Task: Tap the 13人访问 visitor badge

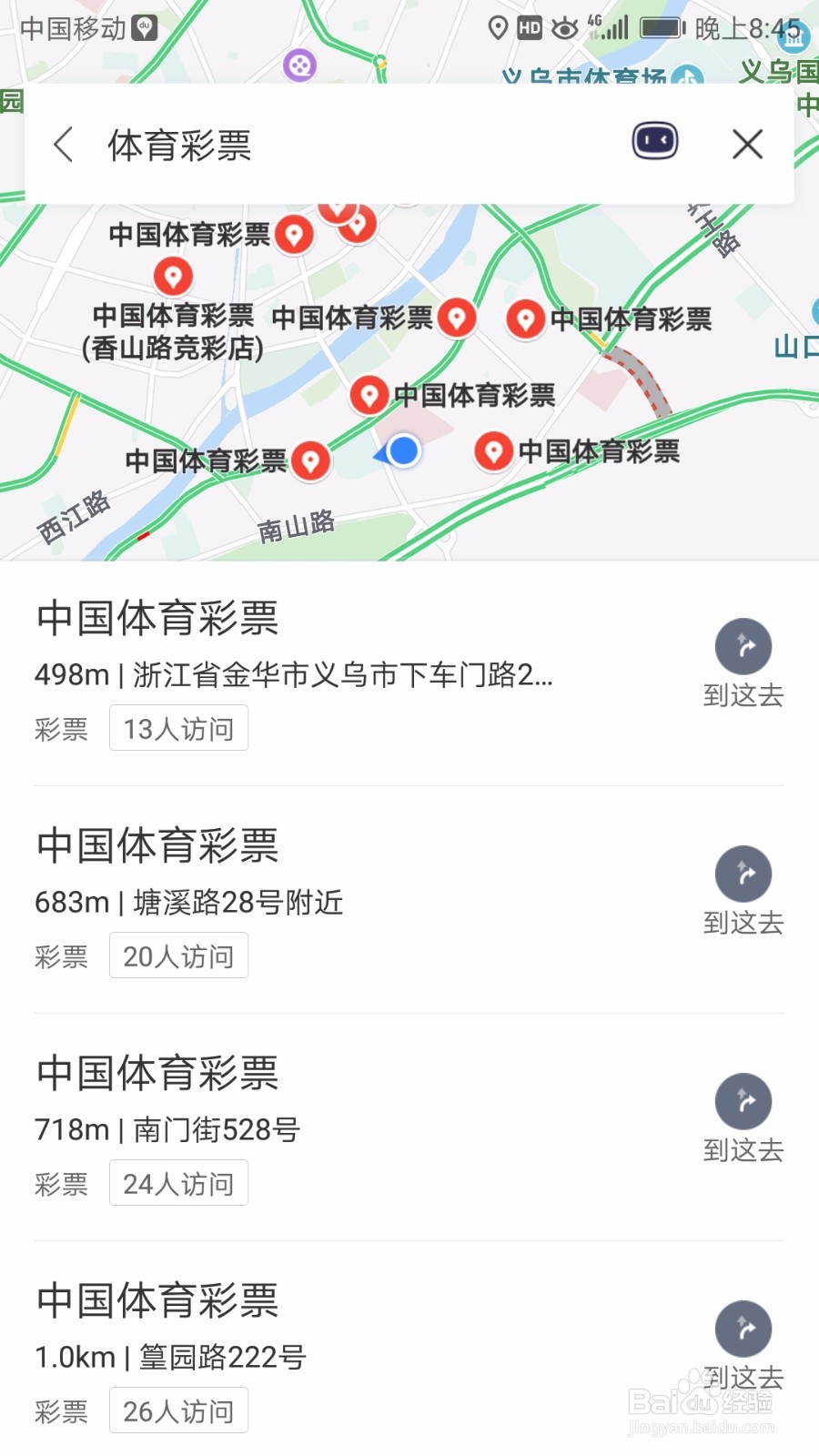Action: tap(178, 727)
